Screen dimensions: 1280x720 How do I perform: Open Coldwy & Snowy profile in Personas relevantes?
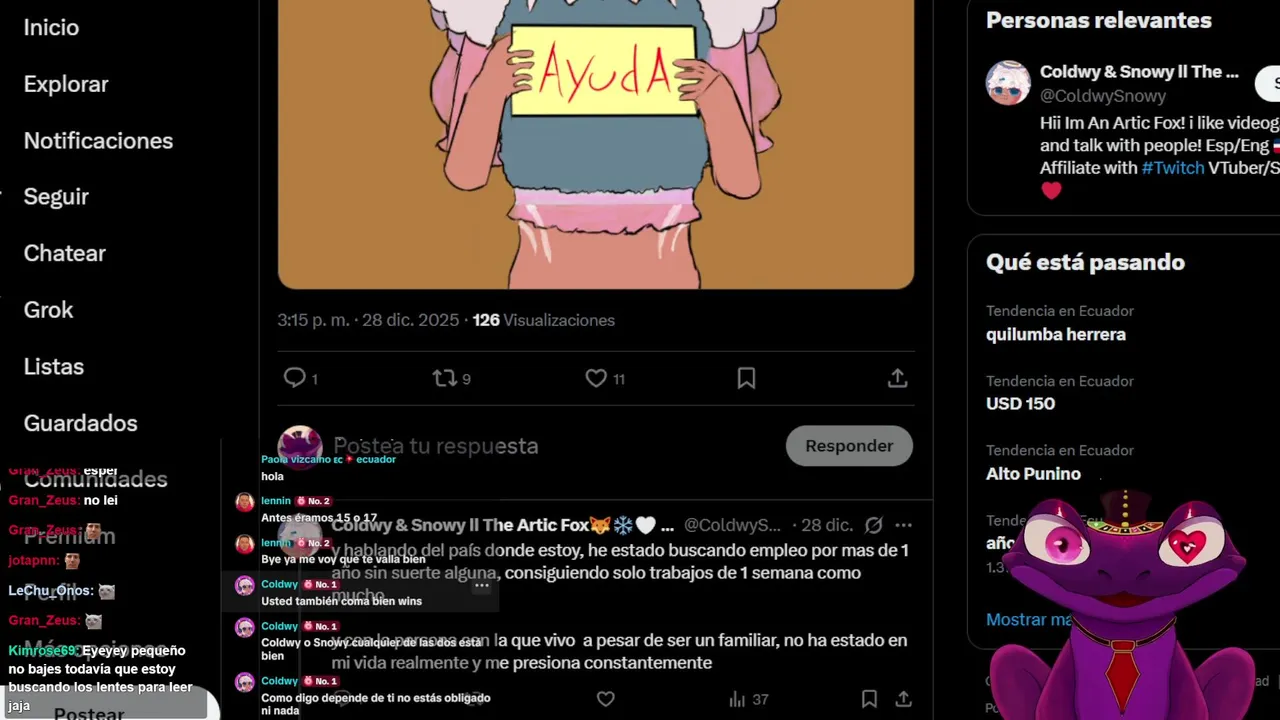coord(1138,72)
